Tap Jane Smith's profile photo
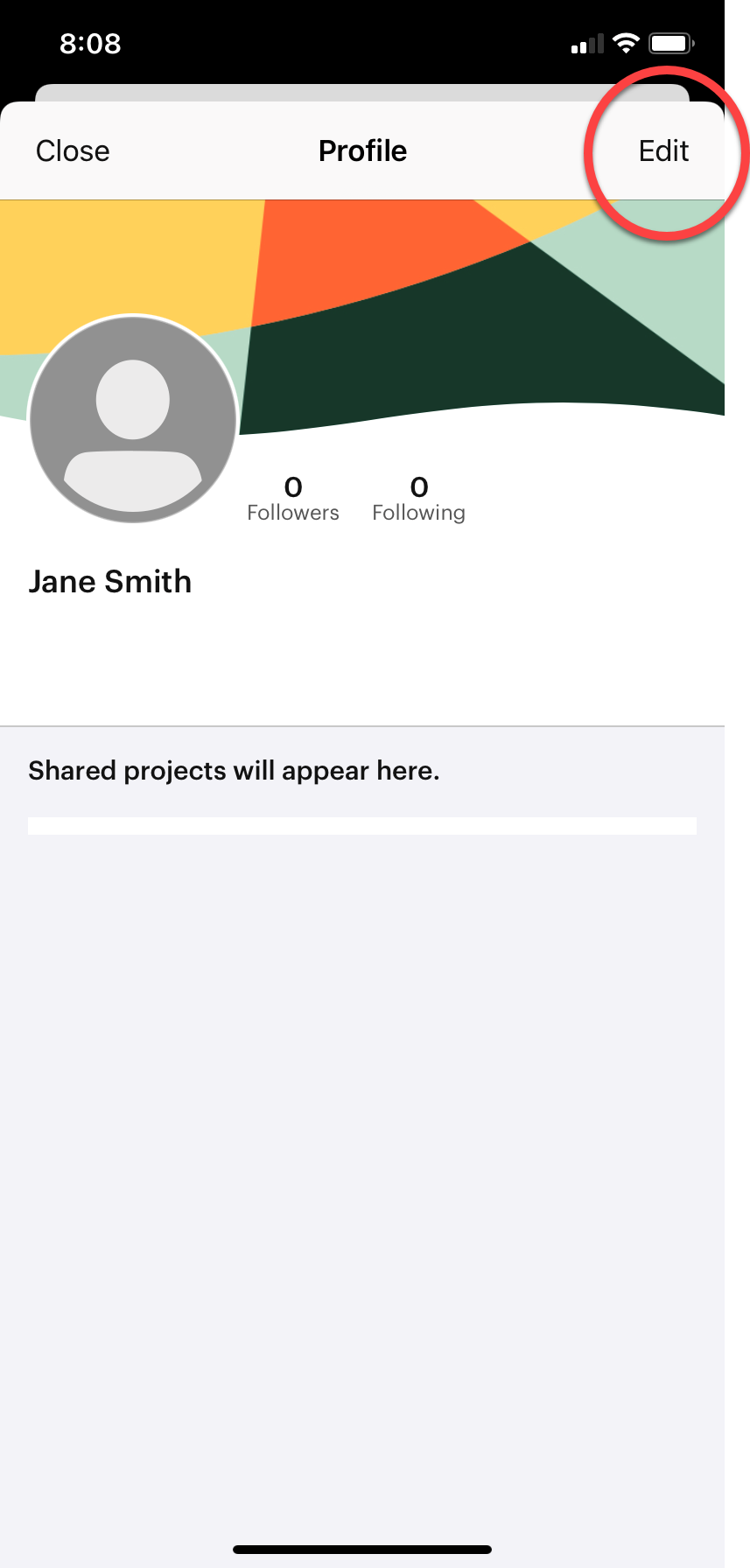This screenshot has width=750, height=1568. click(133, 418)
